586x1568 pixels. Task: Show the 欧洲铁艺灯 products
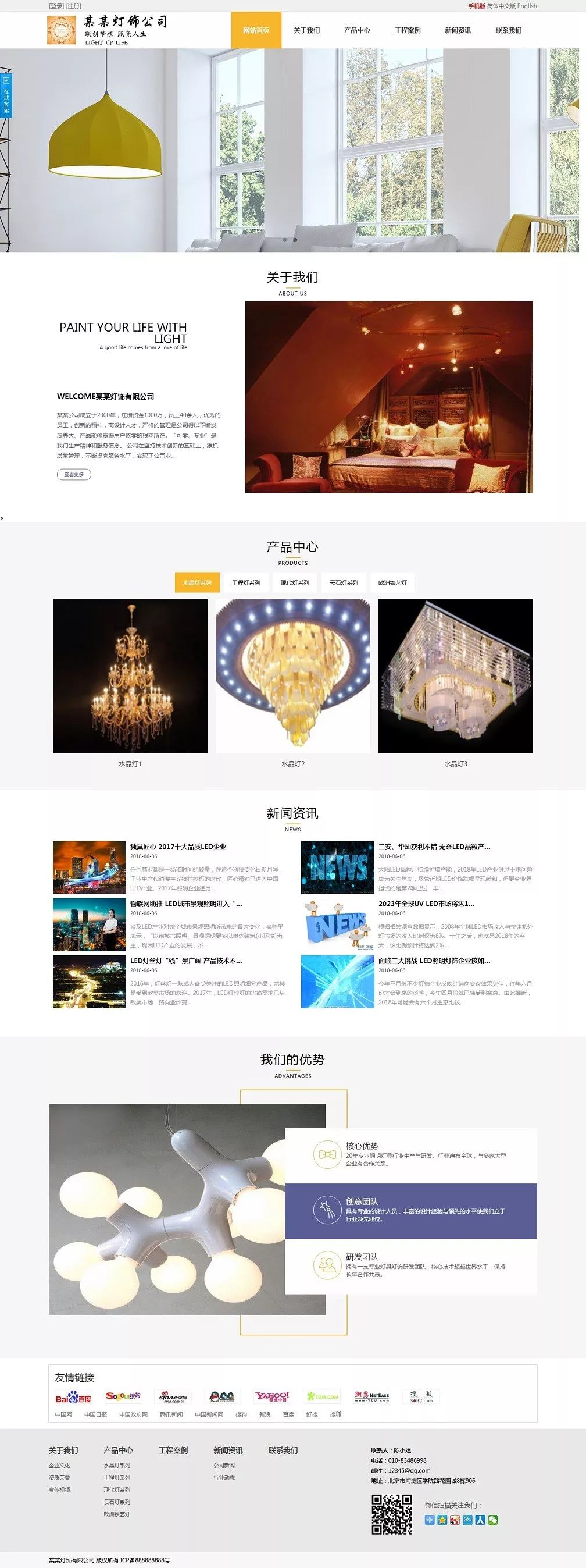(x=392, y=582)
